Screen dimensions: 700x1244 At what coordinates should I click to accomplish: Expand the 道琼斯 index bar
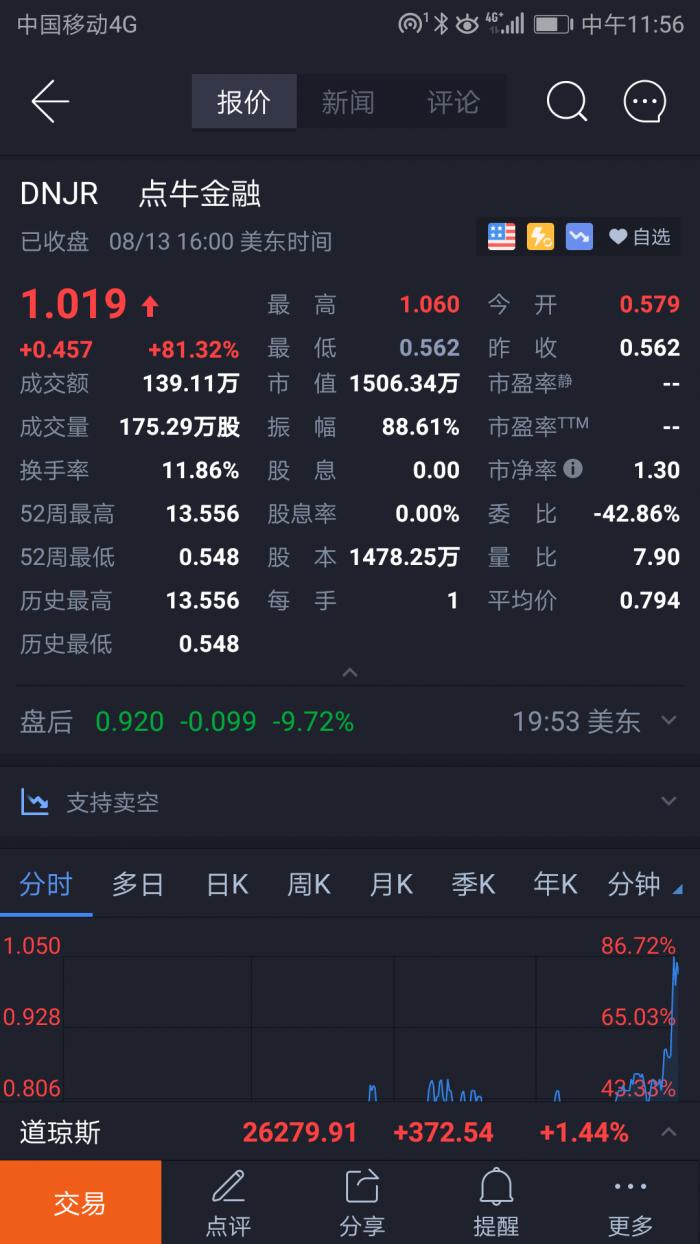pos(669,1132)
